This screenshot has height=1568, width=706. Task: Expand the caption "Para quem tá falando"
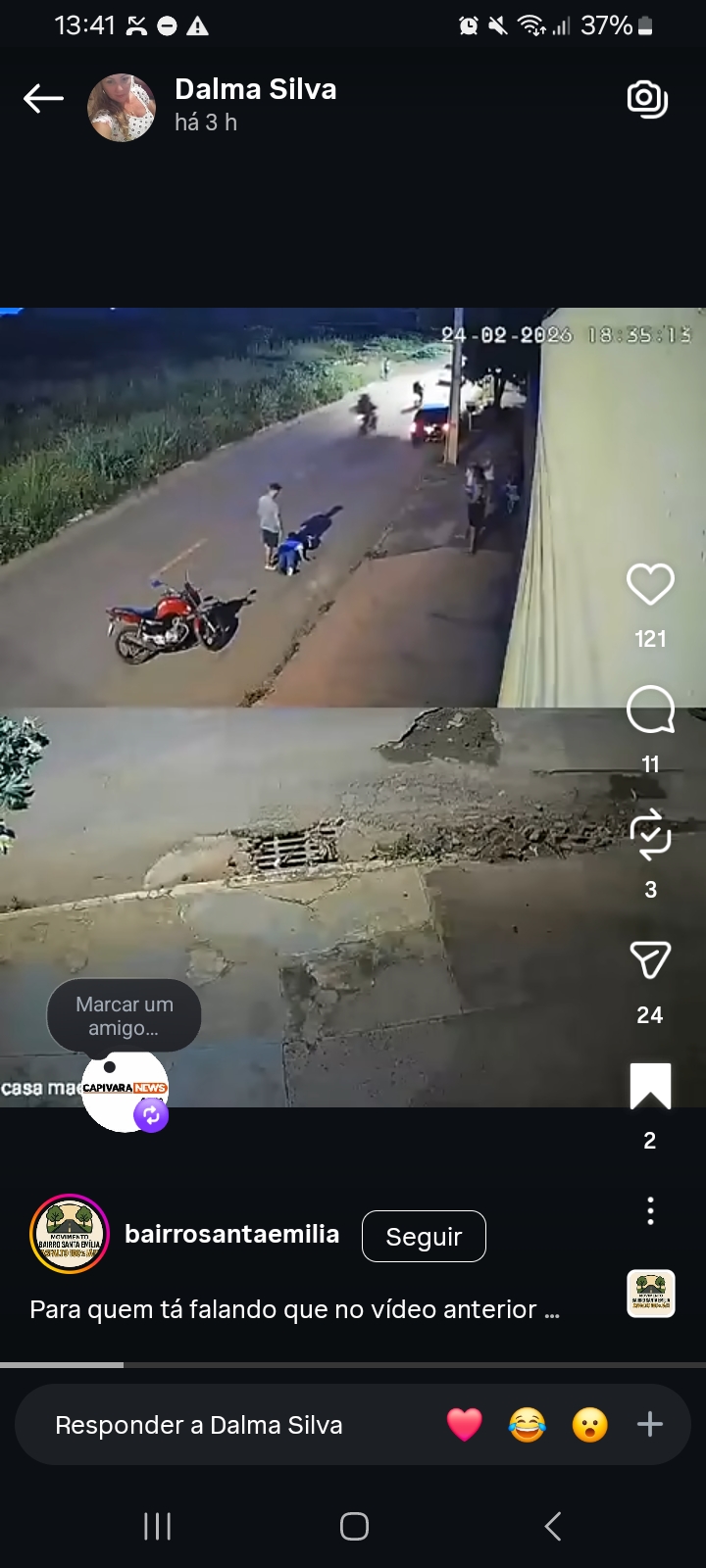294,1310
